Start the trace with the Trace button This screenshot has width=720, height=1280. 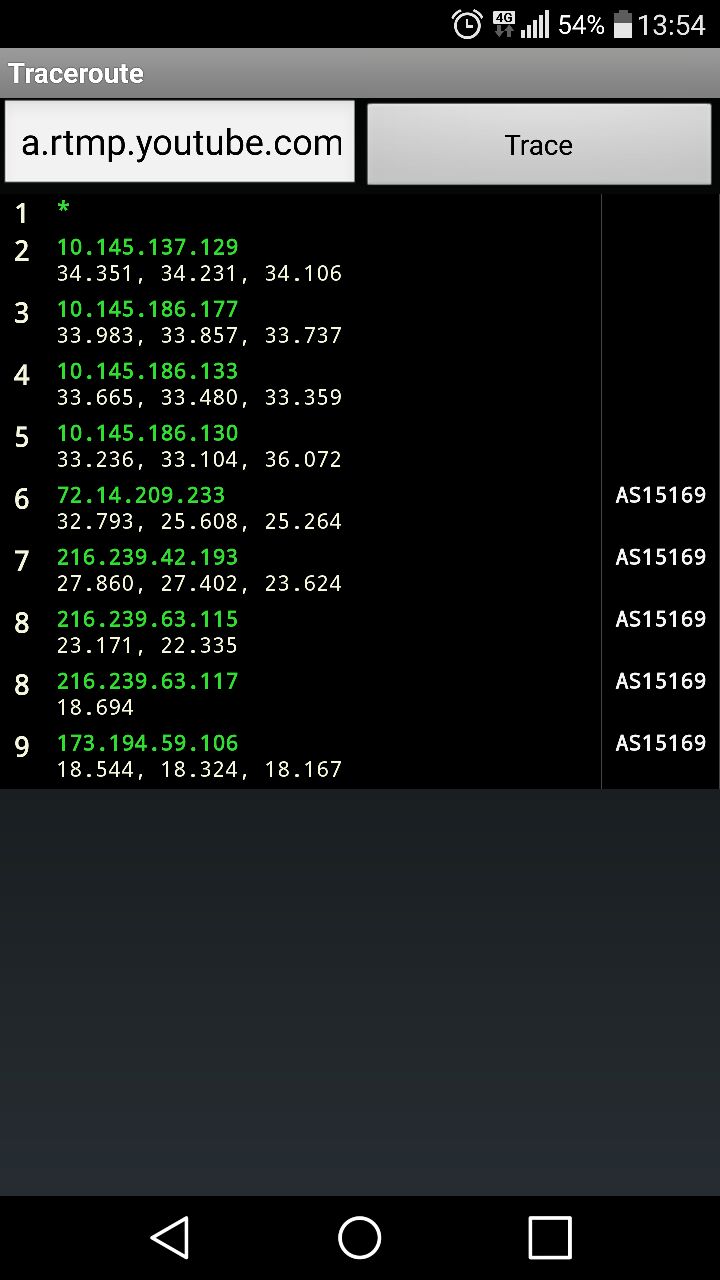539,145
